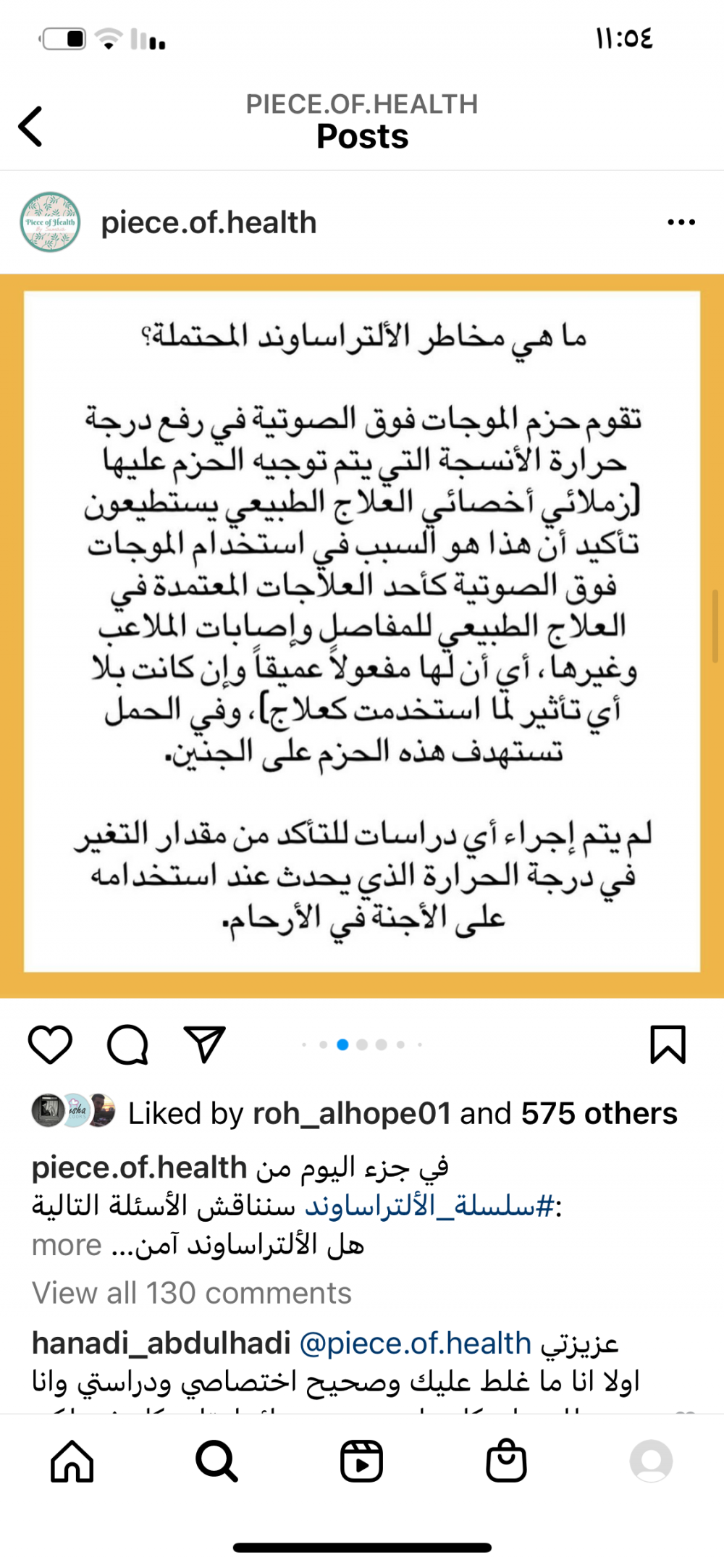Expand the caption with more
The height and width of the screenshot is (1568, 724).
[67, 1245]
